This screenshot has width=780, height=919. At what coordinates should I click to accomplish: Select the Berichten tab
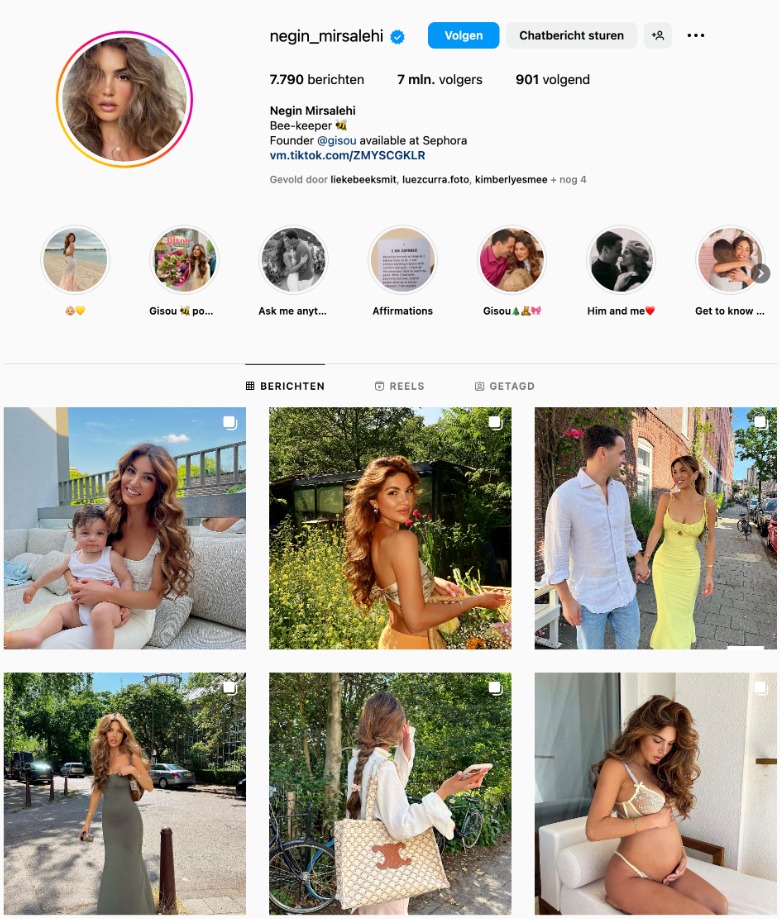click(x=285, y=386)
